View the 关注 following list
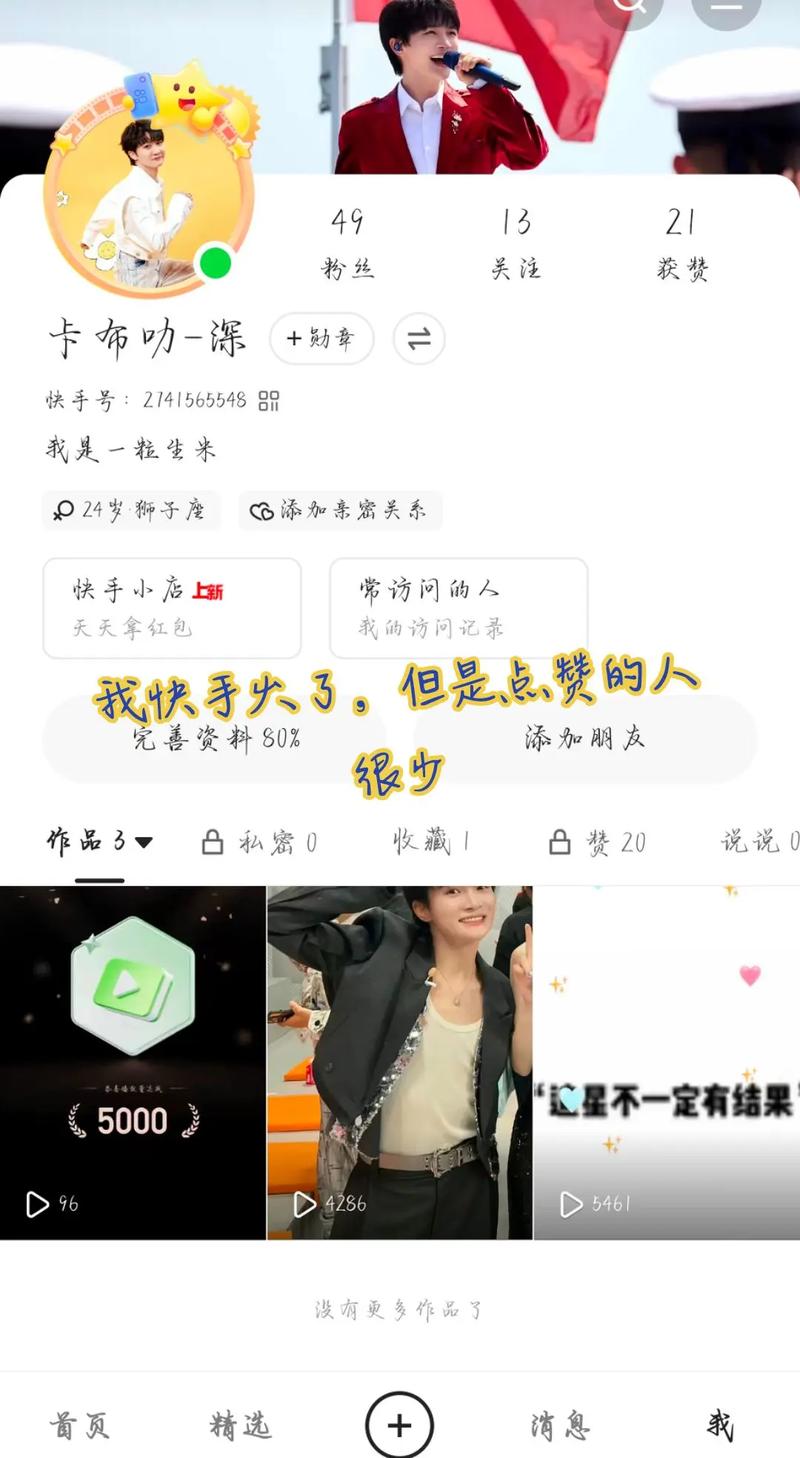This screenshot has width=800, height=1458. (x=516, y=243)
